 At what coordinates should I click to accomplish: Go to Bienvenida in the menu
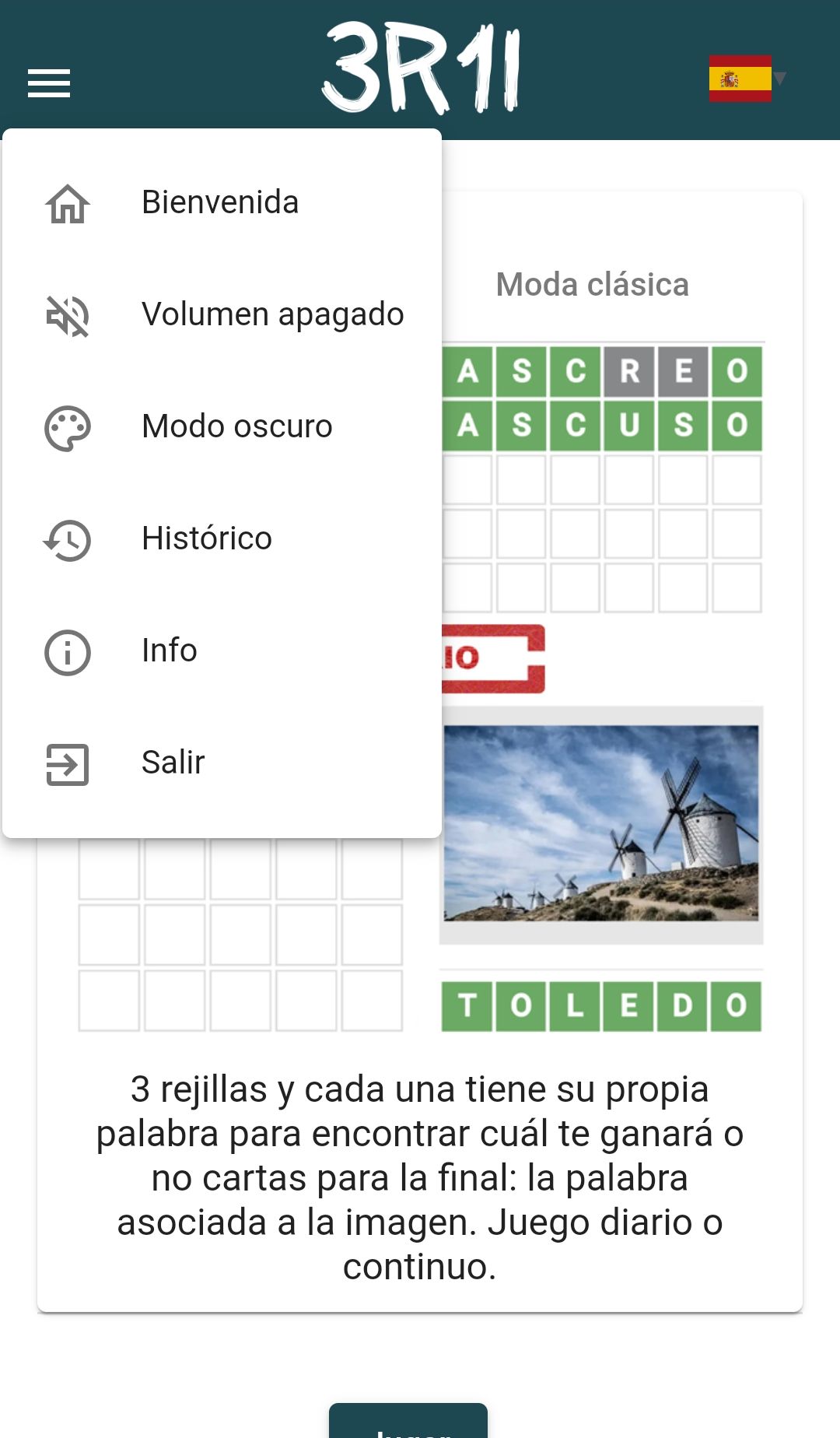[x=220, y=202]
